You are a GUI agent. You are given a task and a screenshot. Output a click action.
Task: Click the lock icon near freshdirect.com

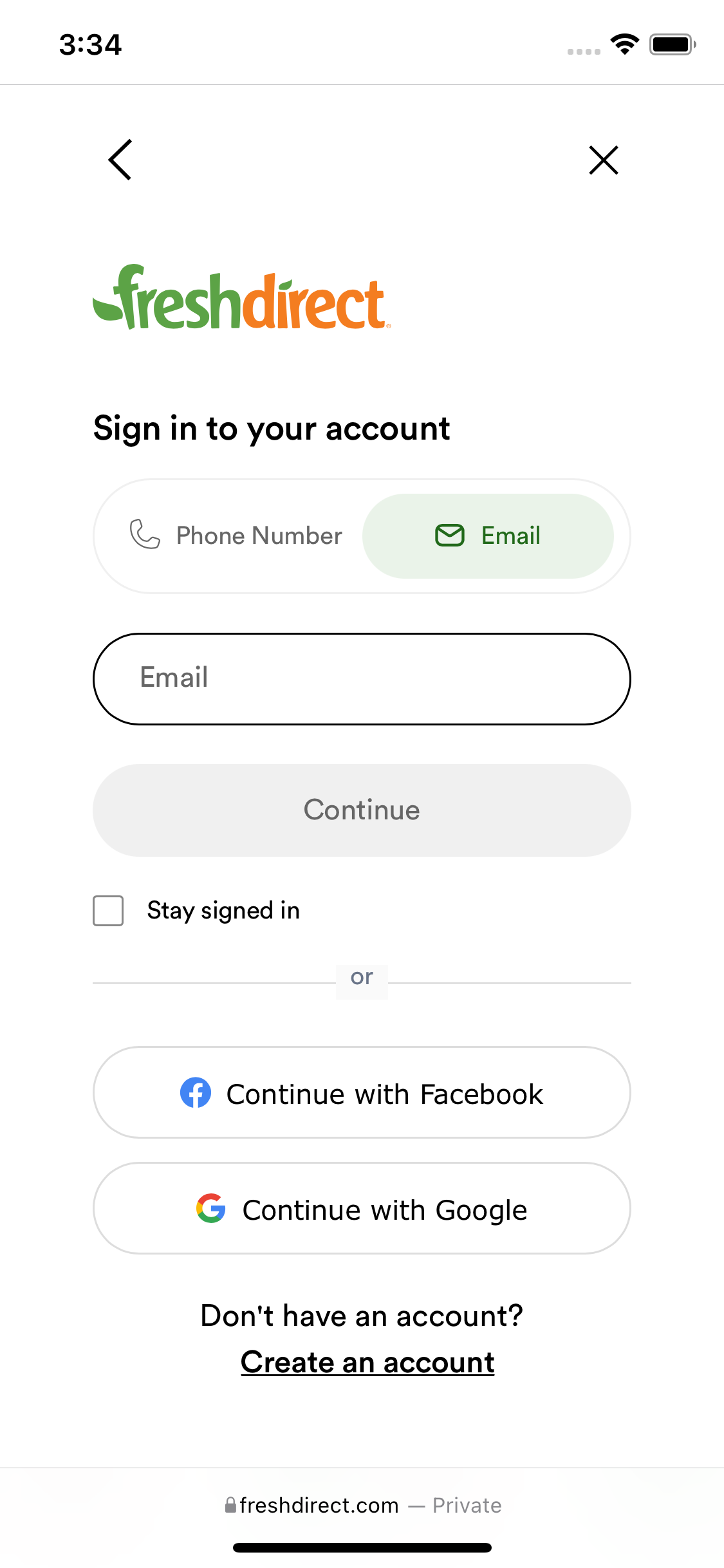[230, 1505]
